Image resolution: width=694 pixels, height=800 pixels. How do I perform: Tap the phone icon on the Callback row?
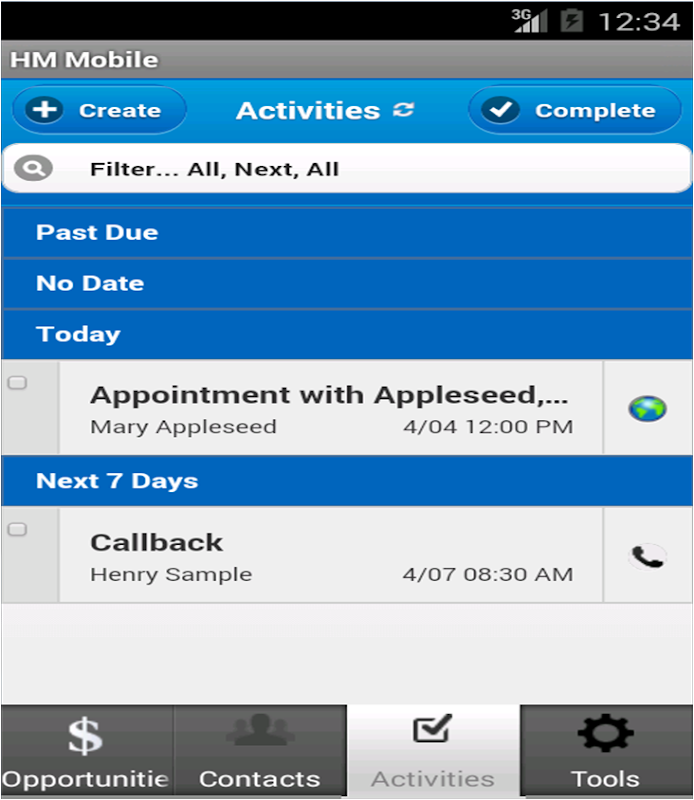click(647, 556)
